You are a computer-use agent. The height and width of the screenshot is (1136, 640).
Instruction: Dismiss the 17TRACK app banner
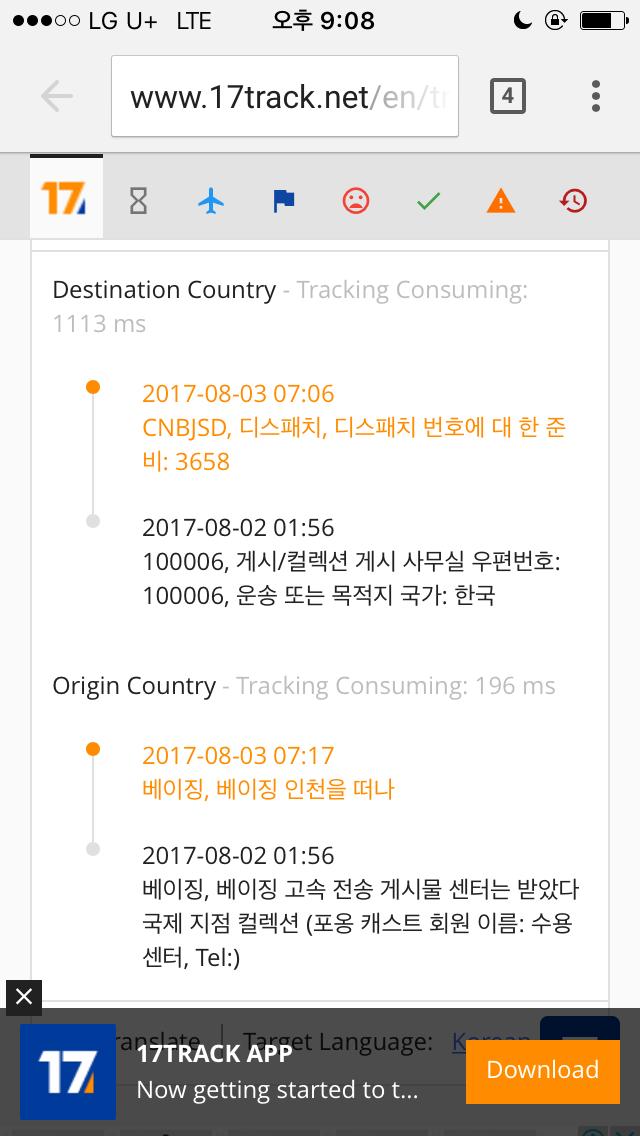click(x=24, y=998)
